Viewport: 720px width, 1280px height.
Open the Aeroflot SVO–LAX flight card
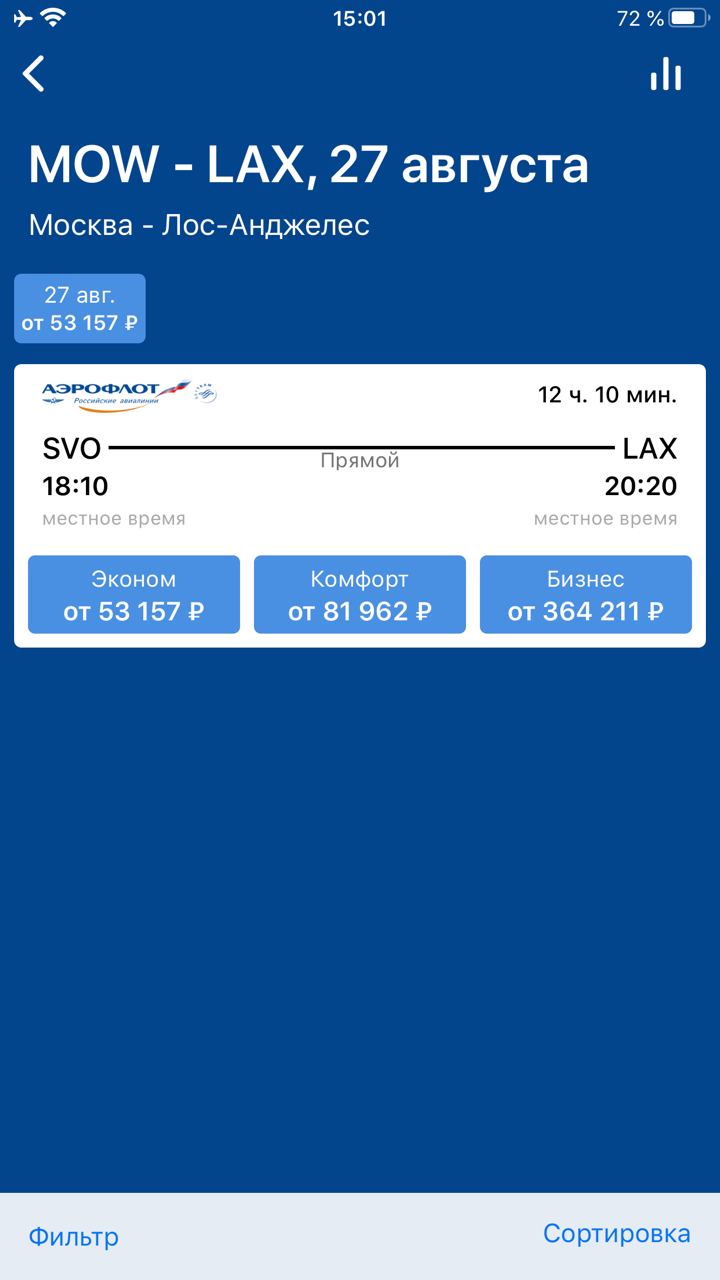pyautogui.click(x=360, y=457)
